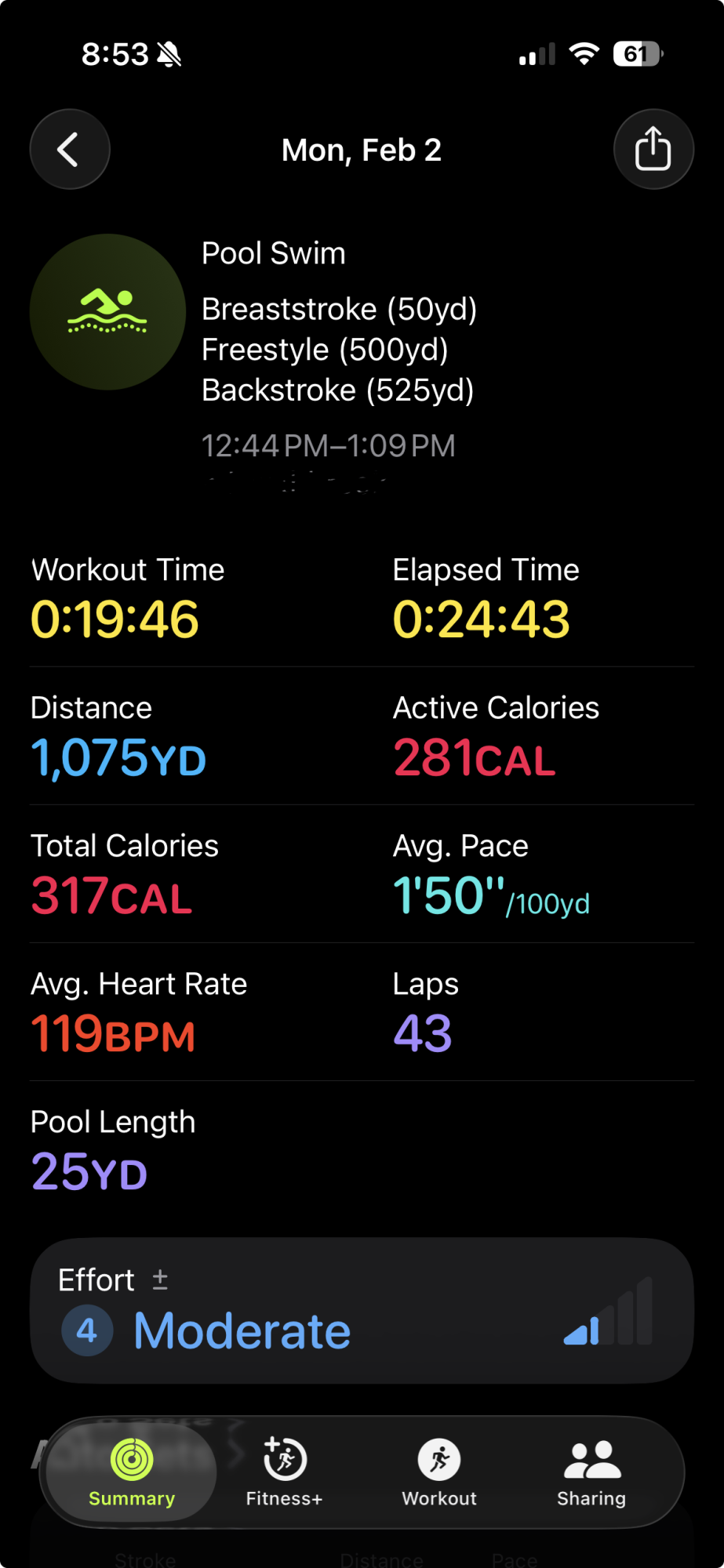Switch to the Workout tab
This screenshot has height=1568, width=724.
click(x=439, y=1472)
